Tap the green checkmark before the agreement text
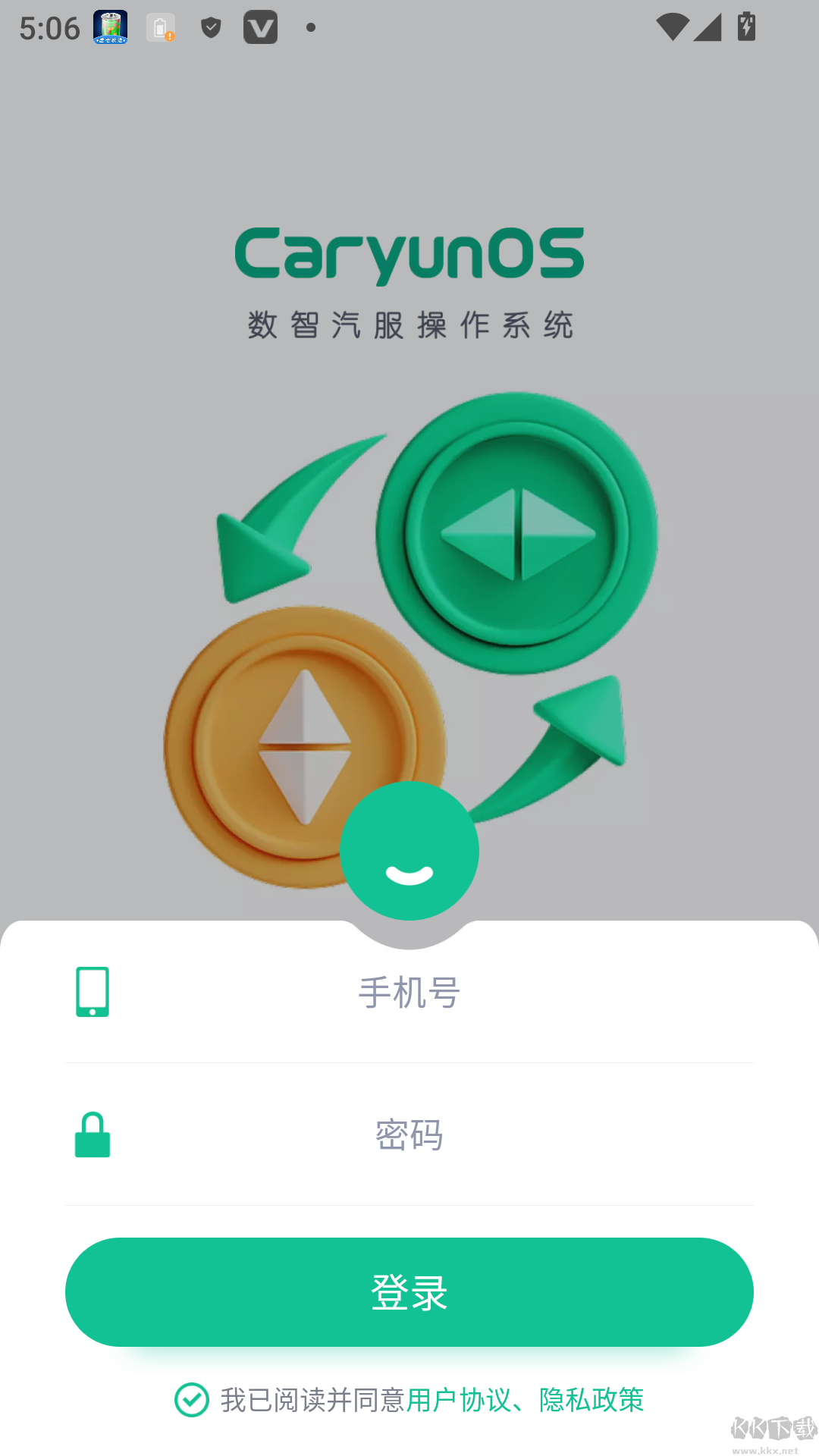819x1456 pixels. pos(192,1401)
